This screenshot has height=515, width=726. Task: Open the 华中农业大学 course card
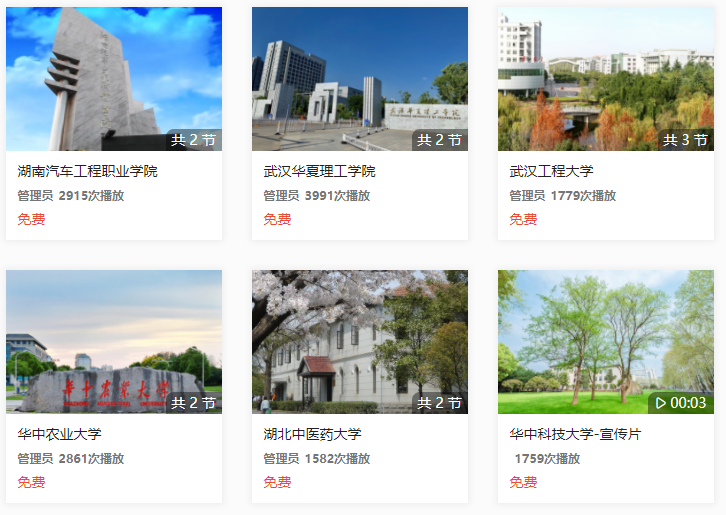114,342
